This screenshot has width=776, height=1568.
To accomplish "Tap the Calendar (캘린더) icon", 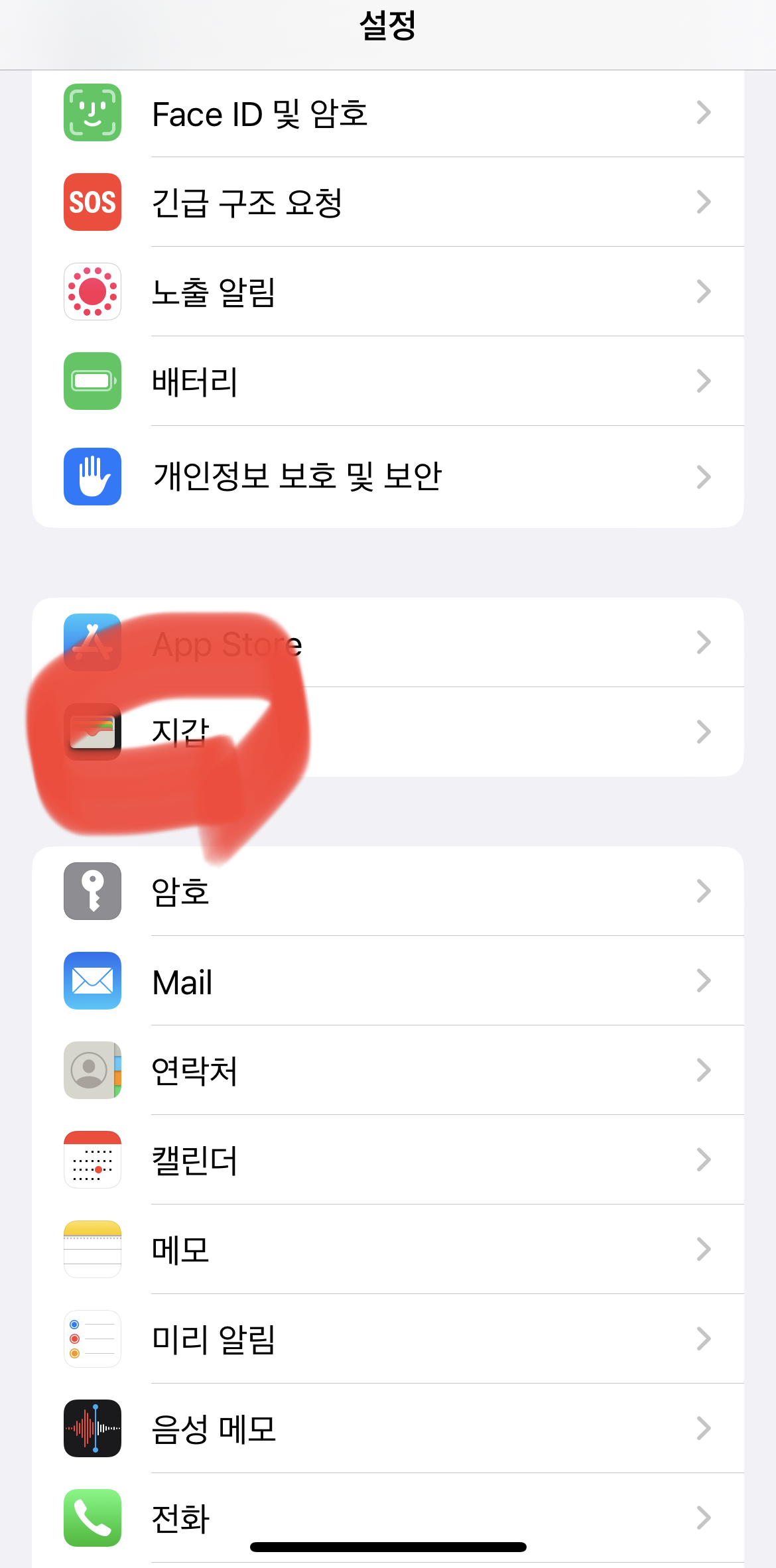I will point(92,1159).
